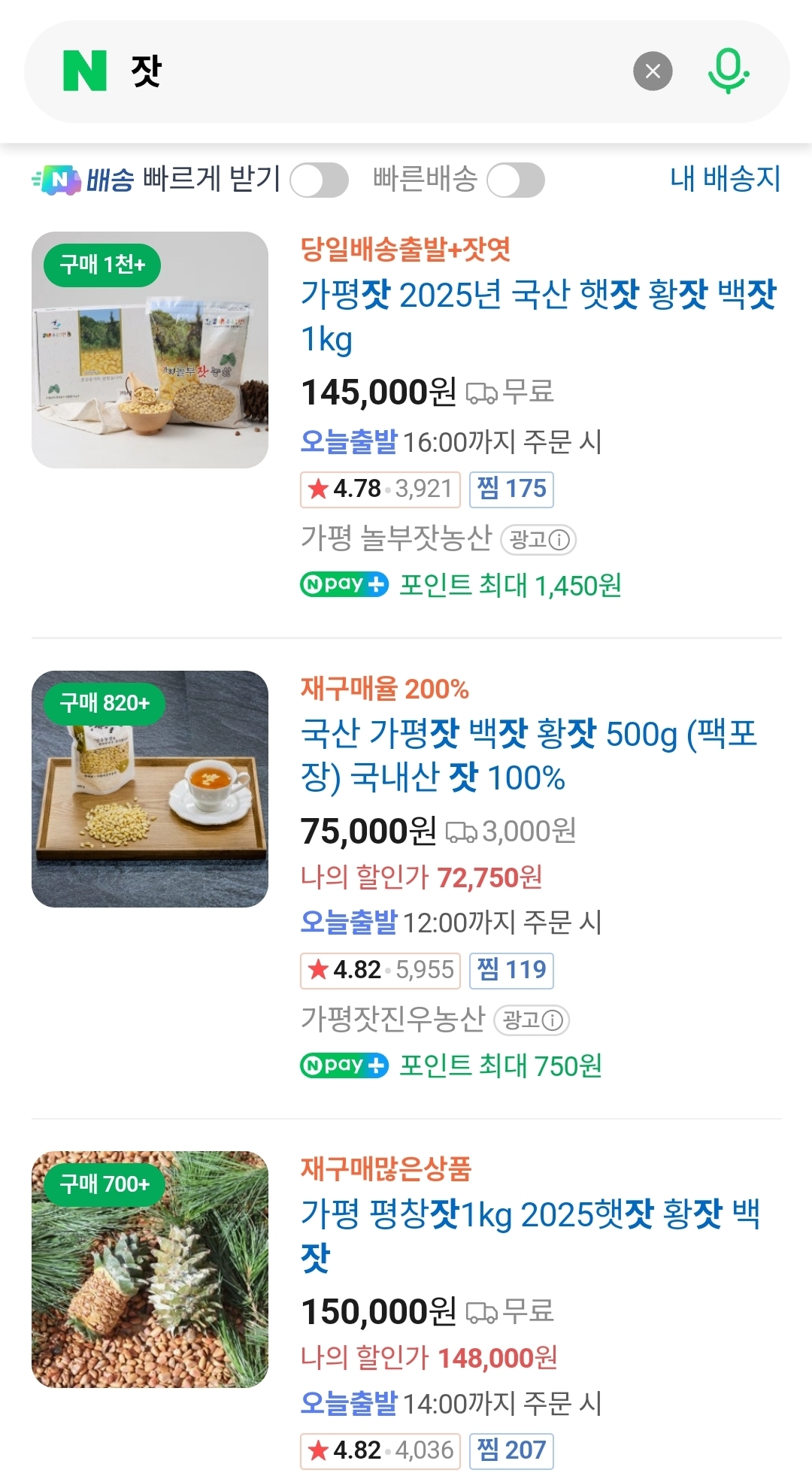812x1482 pixels.
Task: Go to Naver home via the N logo
Action: 85,71
